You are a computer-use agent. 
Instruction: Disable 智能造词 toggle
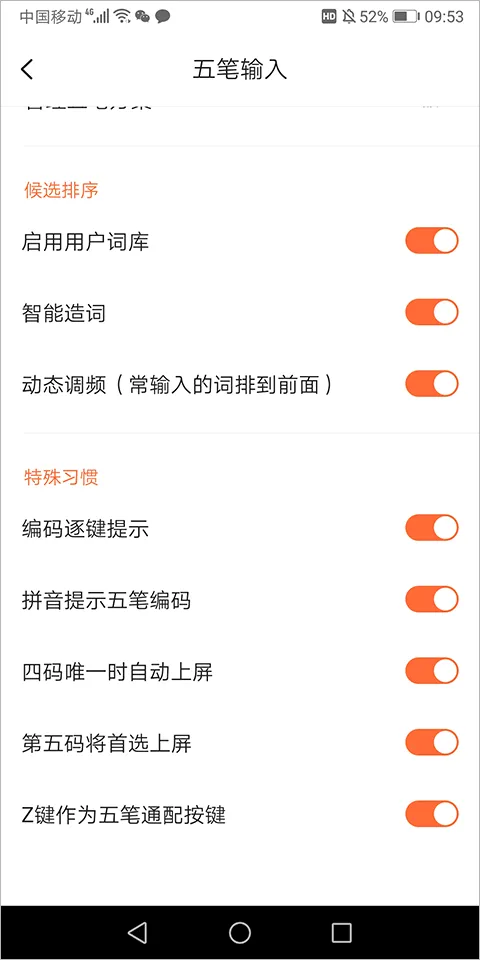pyautogui.click(x=432, y=312)
